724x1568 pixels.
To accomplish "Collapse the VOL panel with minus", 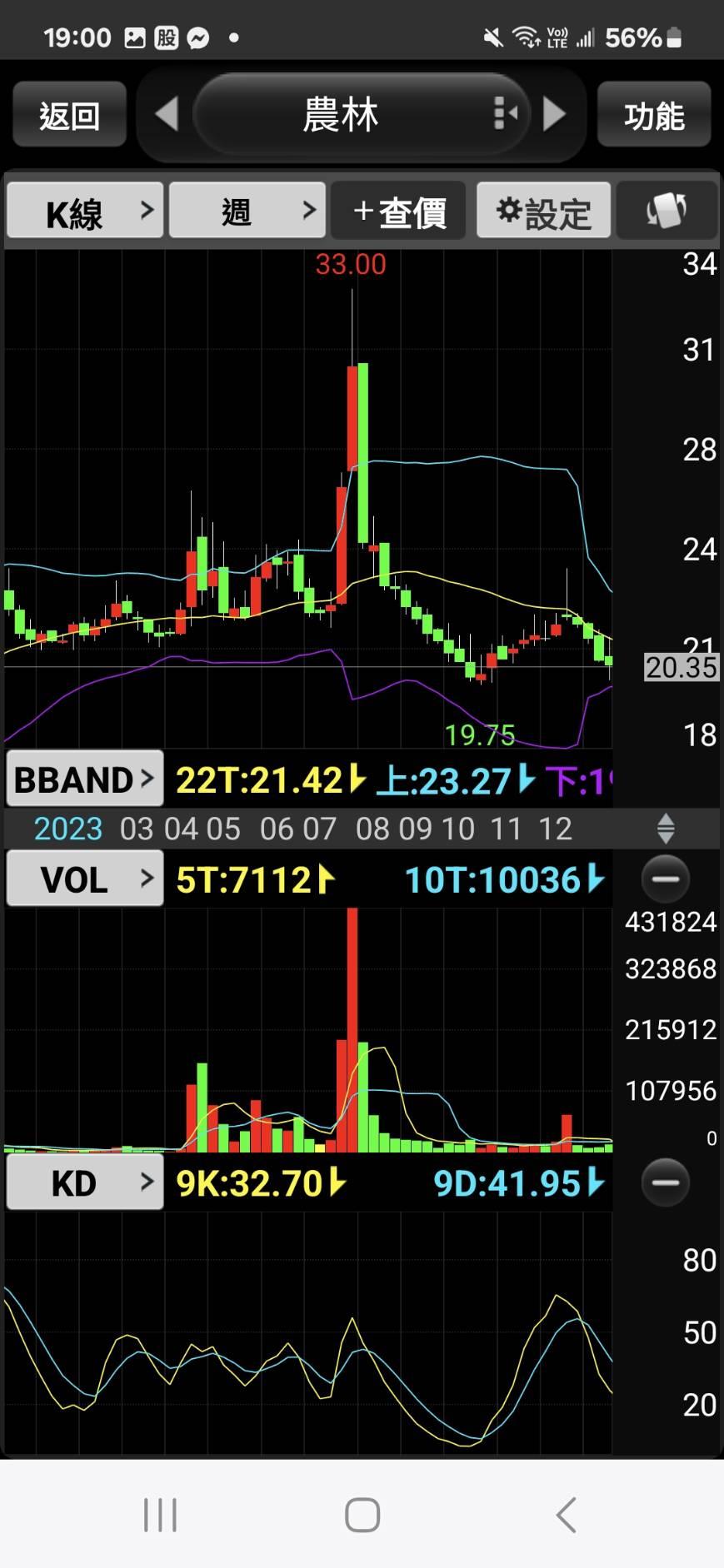I will (x=665, y=879).
